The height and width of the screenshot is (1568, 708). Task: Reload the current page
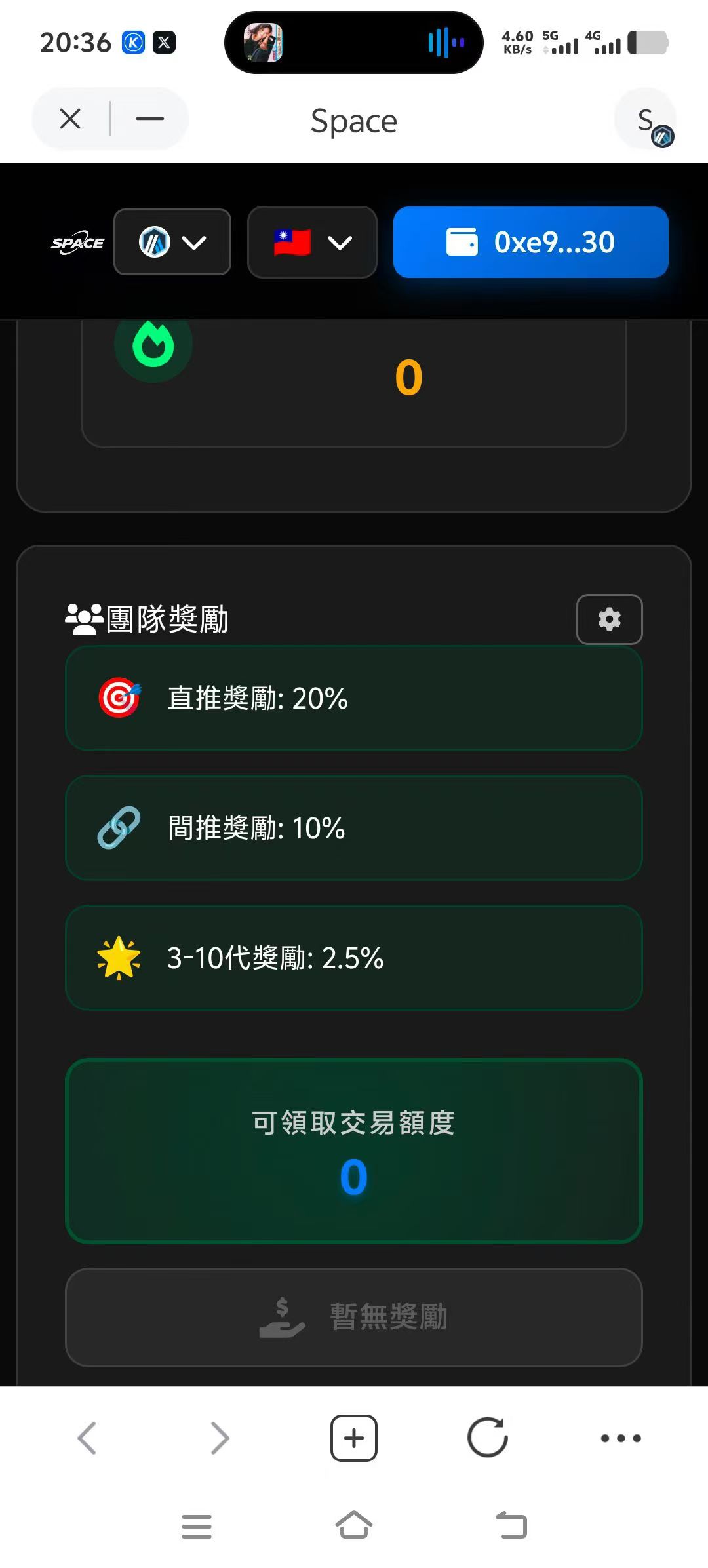[486, 1438]
